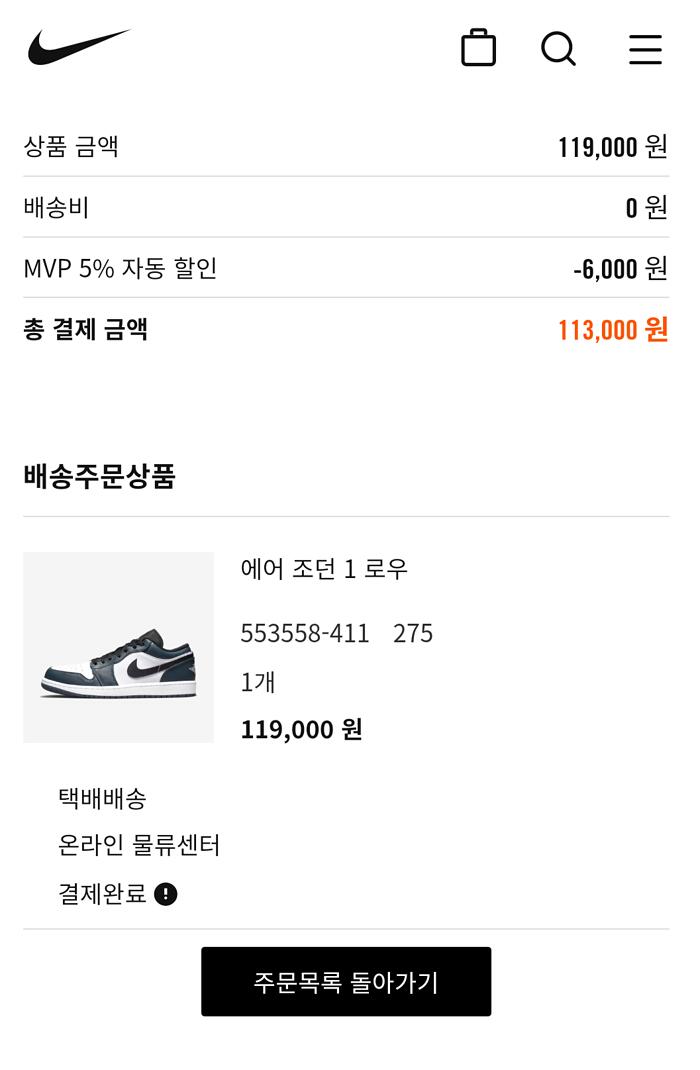The width and height of the screenshot is (700, 1070).
Task: Open the shopping bag
Action: pos(478,48)
